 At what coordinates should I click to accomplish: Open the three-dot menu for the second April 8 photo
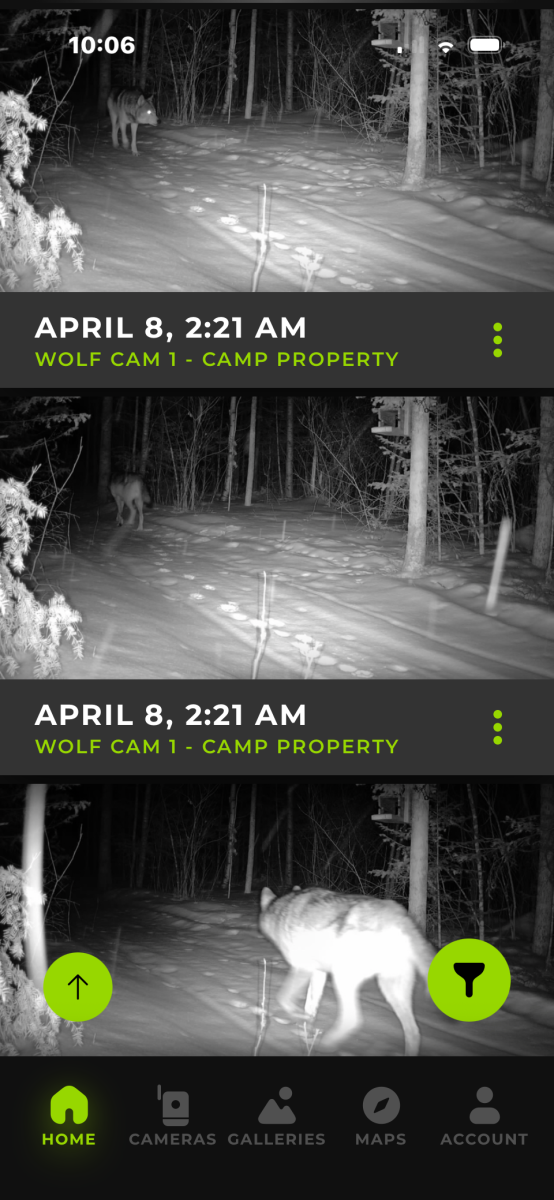(497, 727)
